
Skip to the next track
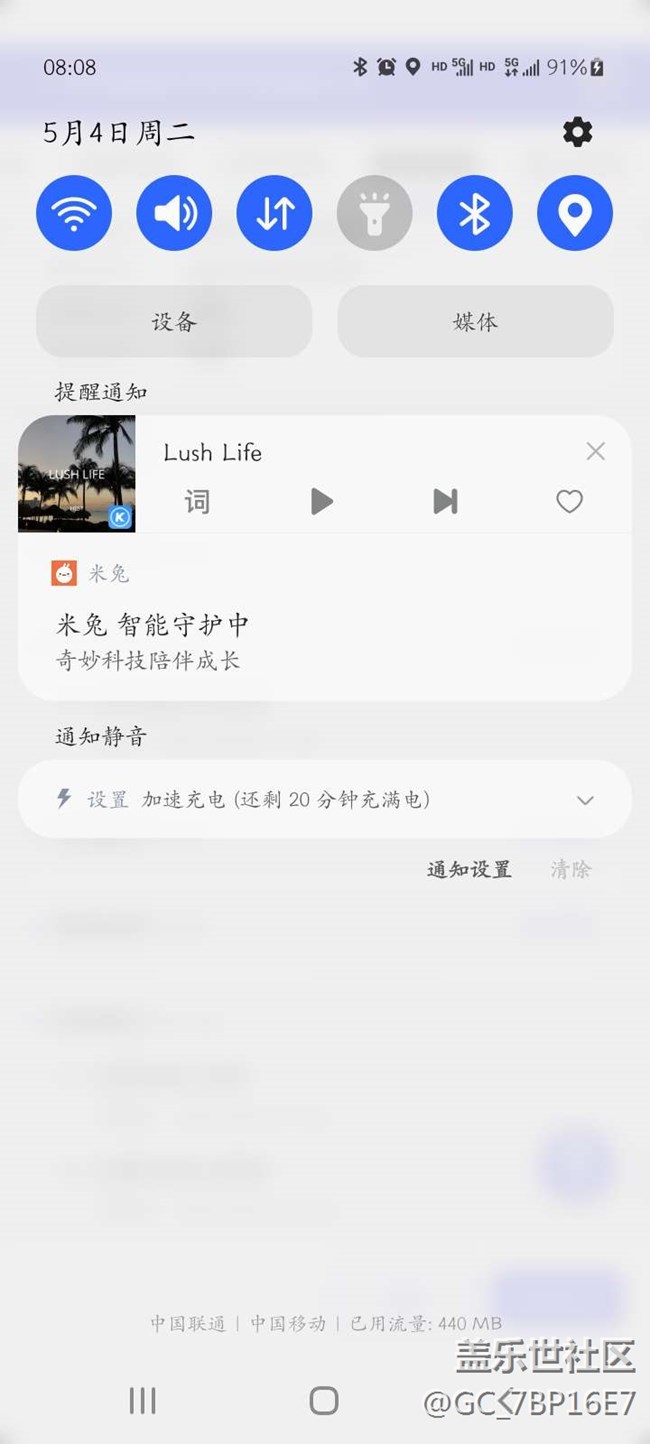click(x=445, y=501)
